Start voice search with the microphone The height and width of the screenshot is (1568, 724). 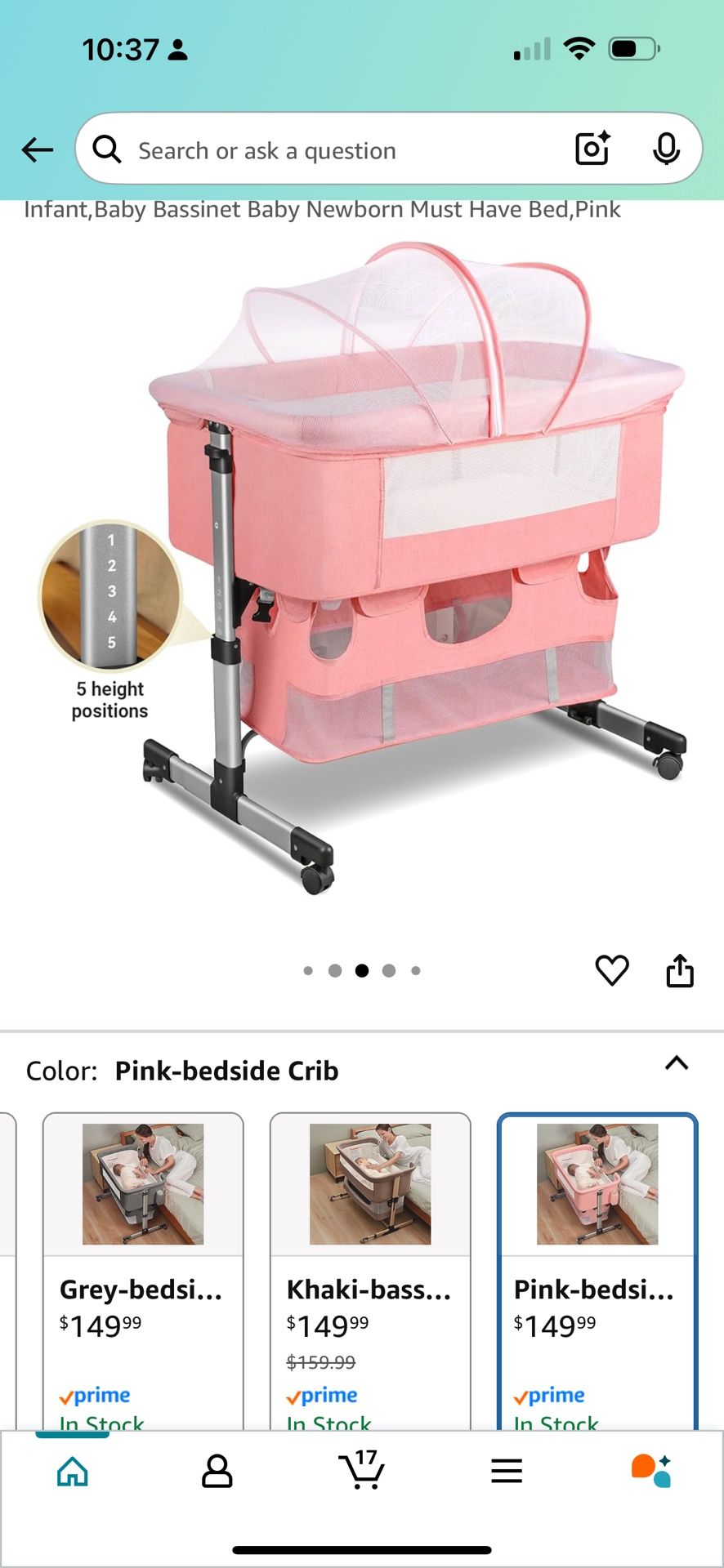coord(666,149)
